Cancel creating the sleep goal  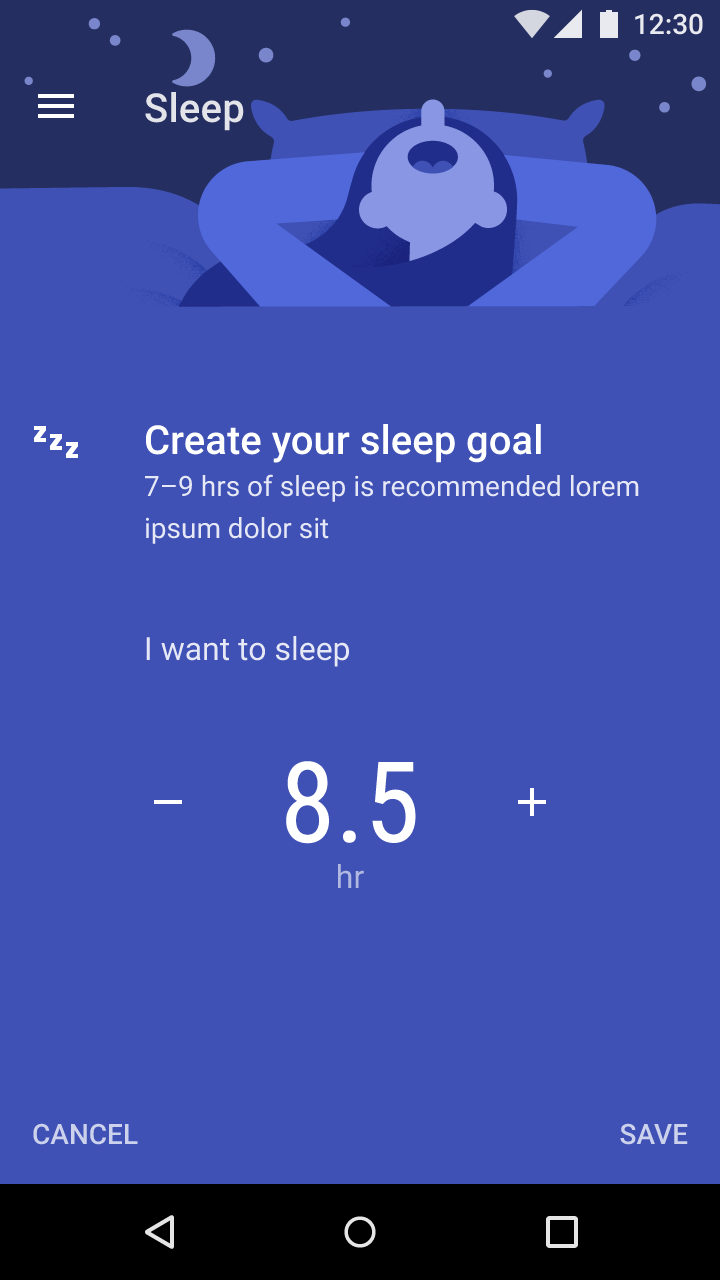pyautogui.click(x=85, y=1134)
